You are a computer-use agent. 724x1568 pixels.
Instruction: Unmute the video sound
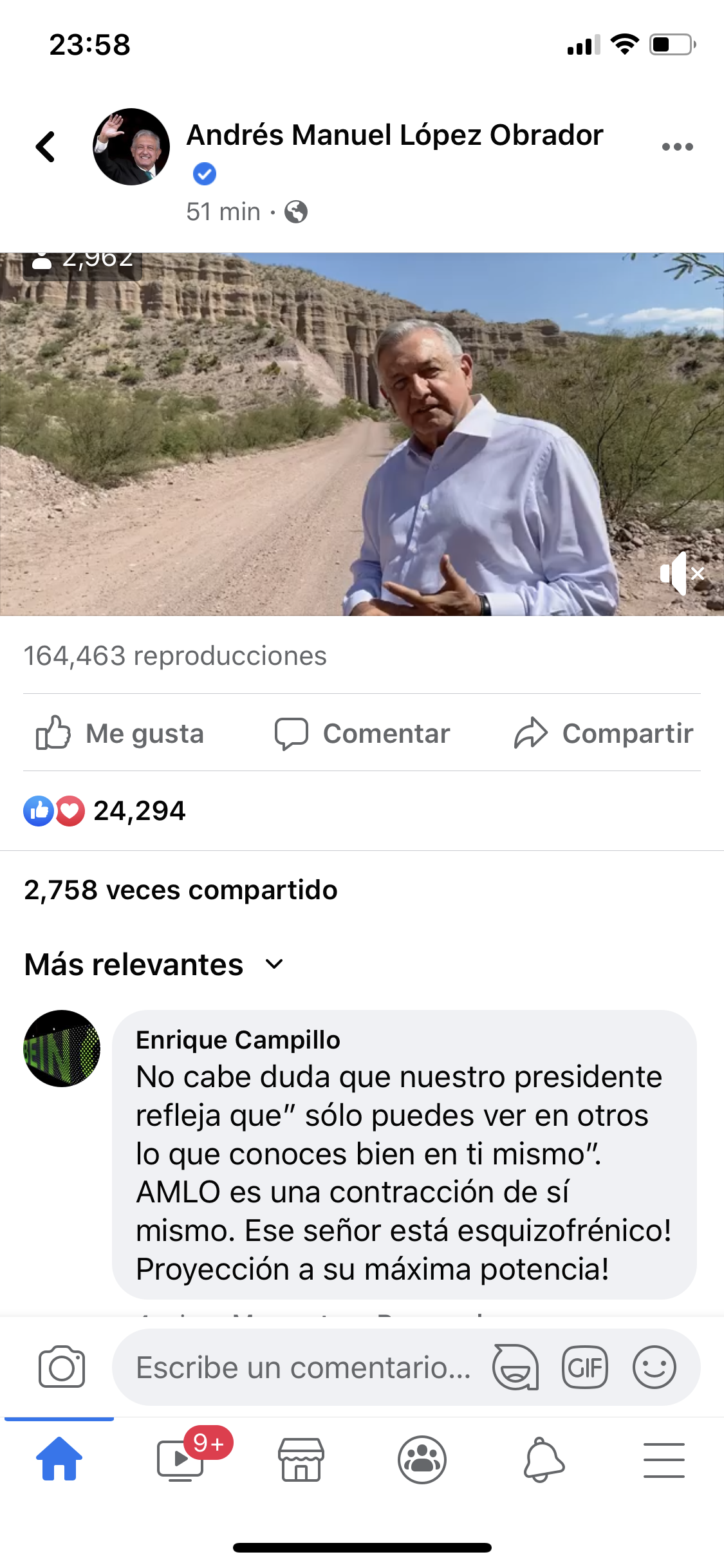pos(682,573)
